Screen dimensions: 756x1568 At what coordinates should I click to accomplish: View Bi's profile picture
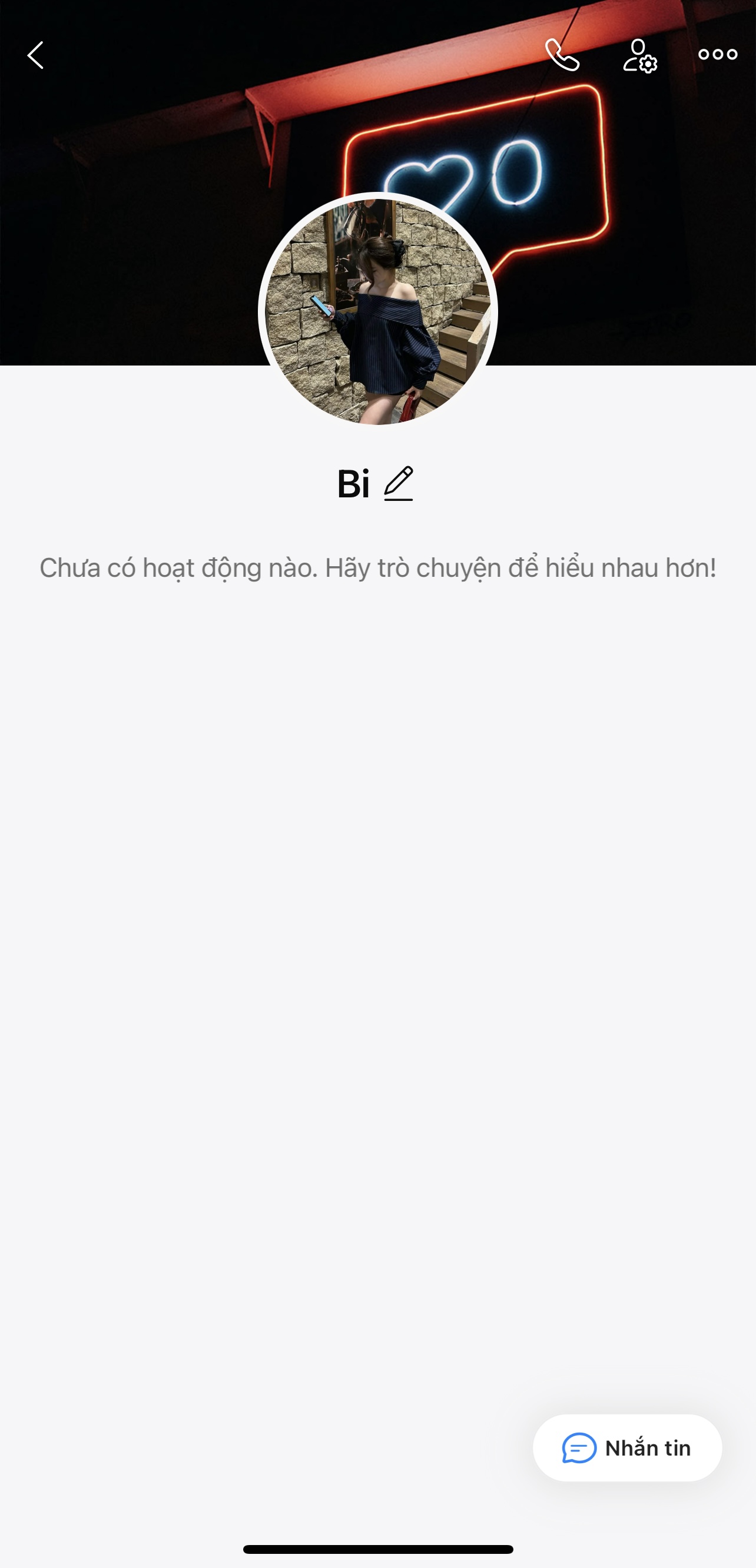pos(378,311)
